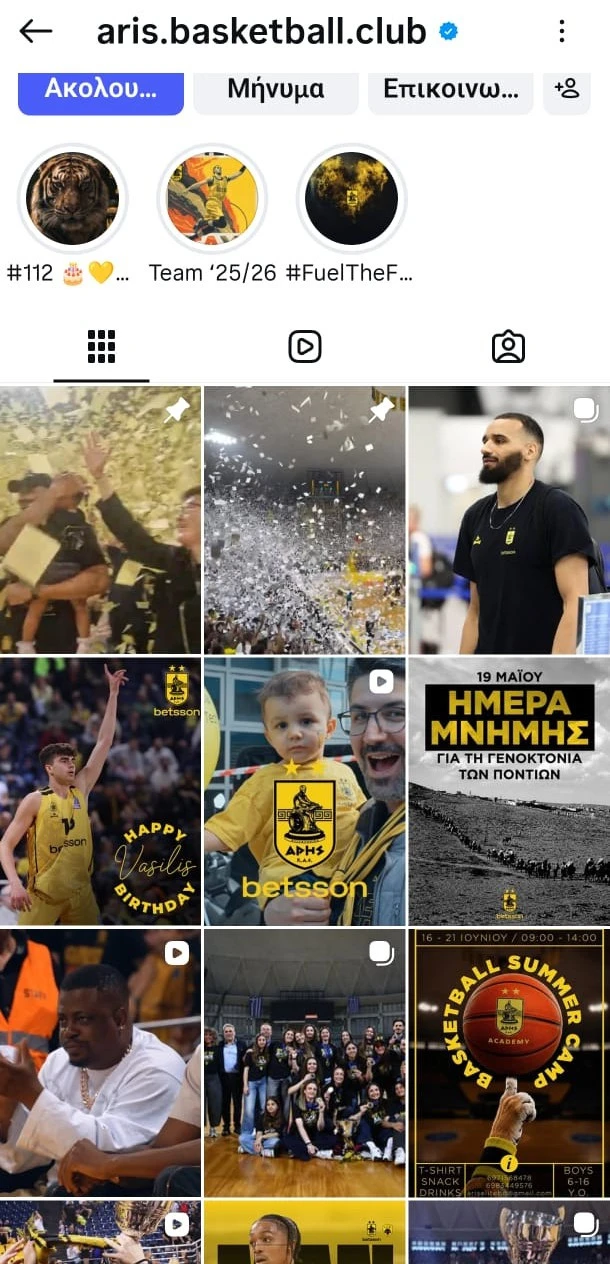Switch to the posts grid tab
The width and height of the screenshot is (610, 1264).
(101, 346)
